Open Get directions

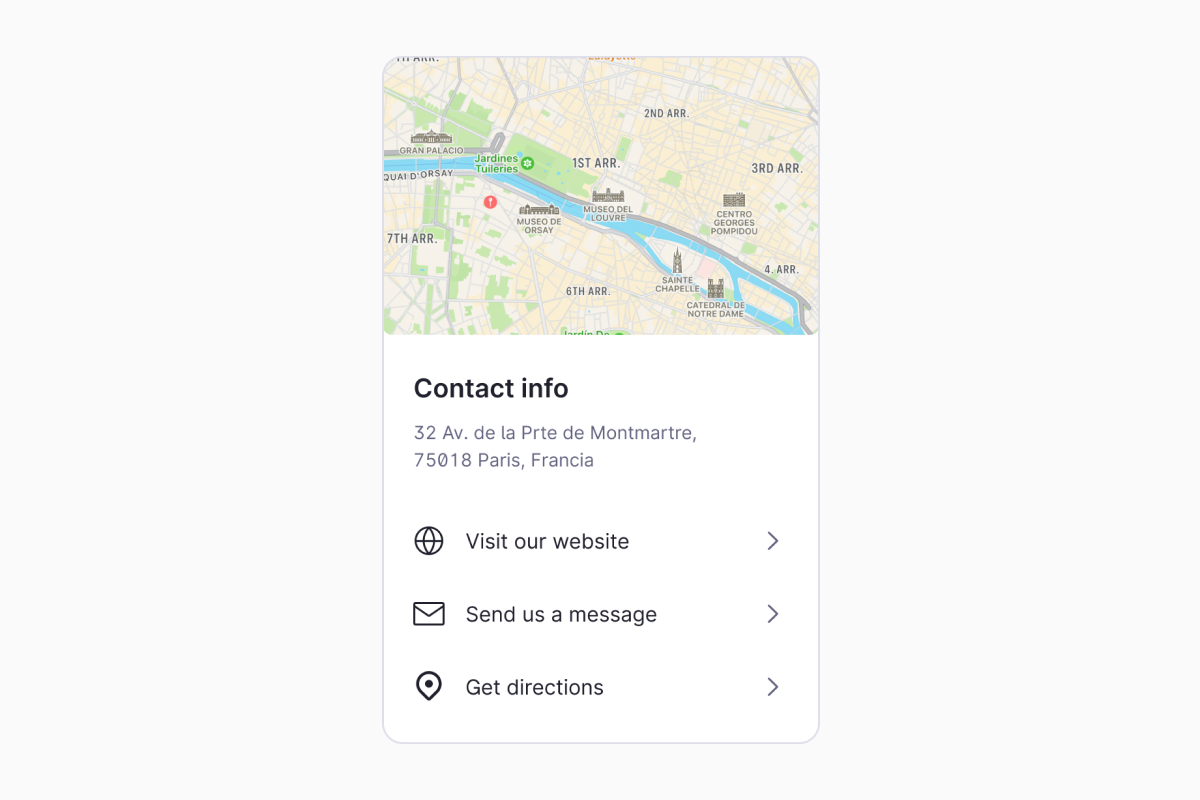pyautogui.click(x=598, y=687)
